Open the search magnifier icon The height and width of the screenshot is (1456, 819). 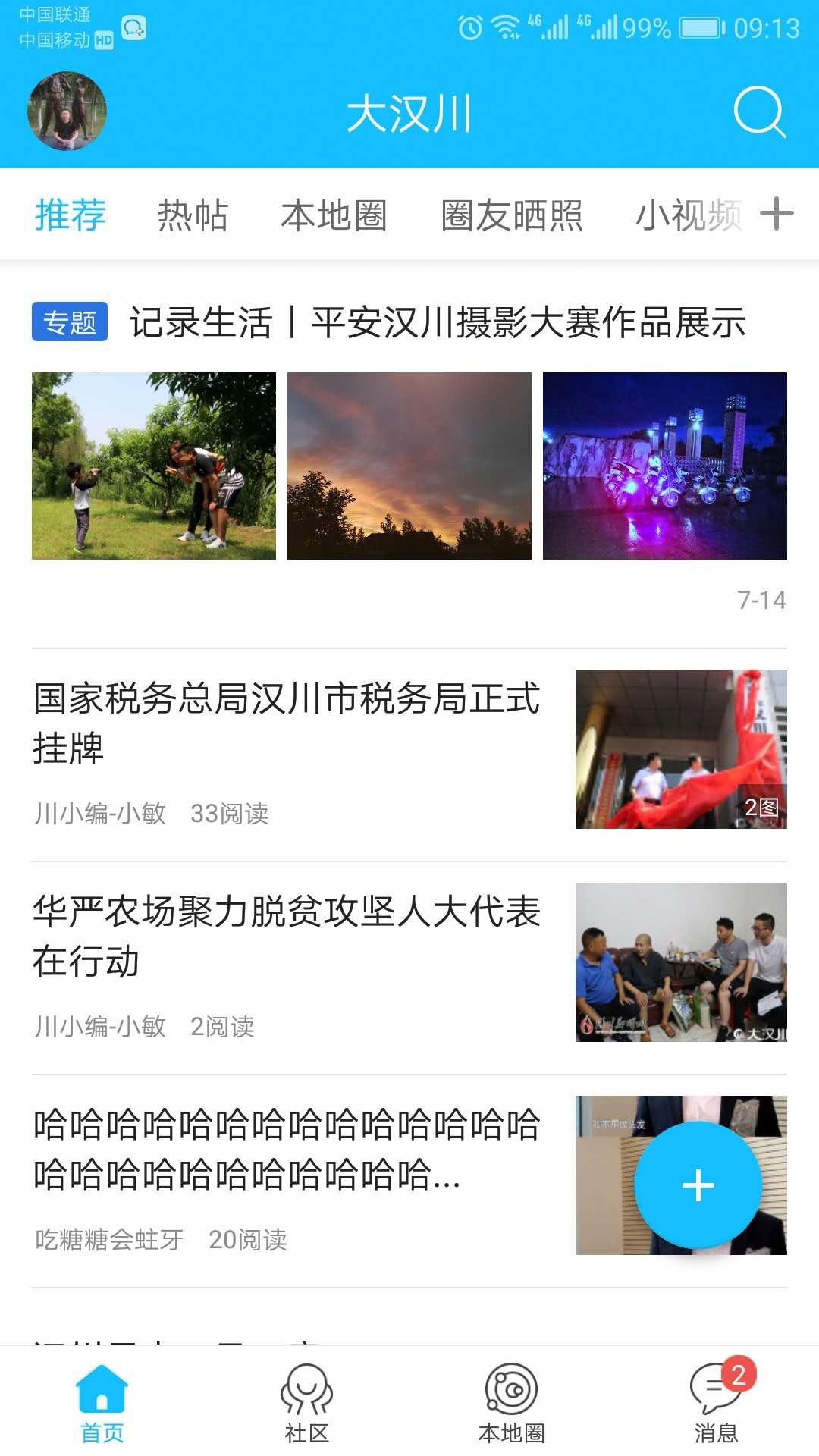[x=759, y=112]
